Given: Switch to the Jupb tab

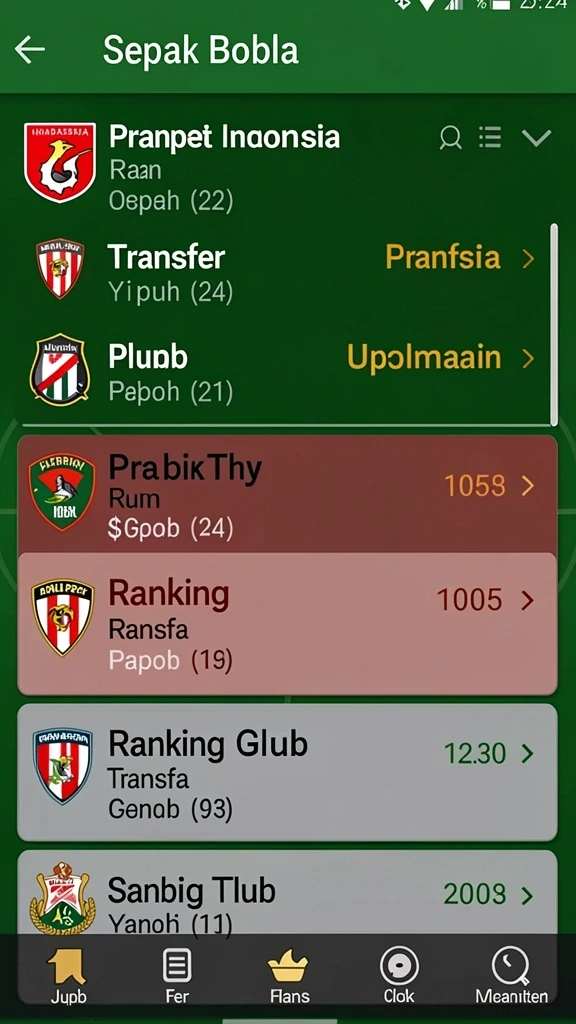Looking at the screenshot, I should click(68, 976).
